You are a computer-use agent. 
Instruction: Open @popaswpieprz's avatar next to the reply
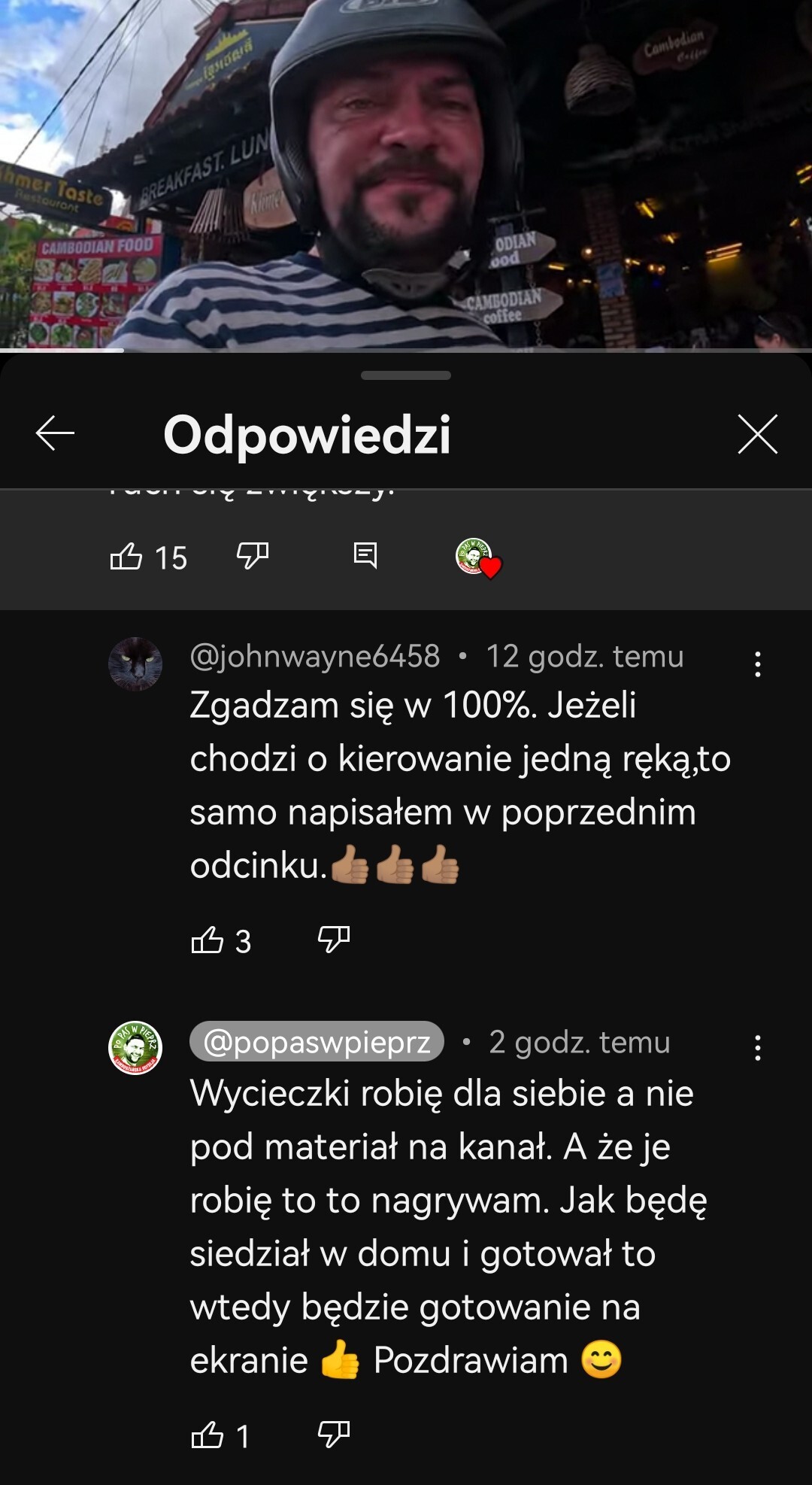click(x=135, y=1048)
